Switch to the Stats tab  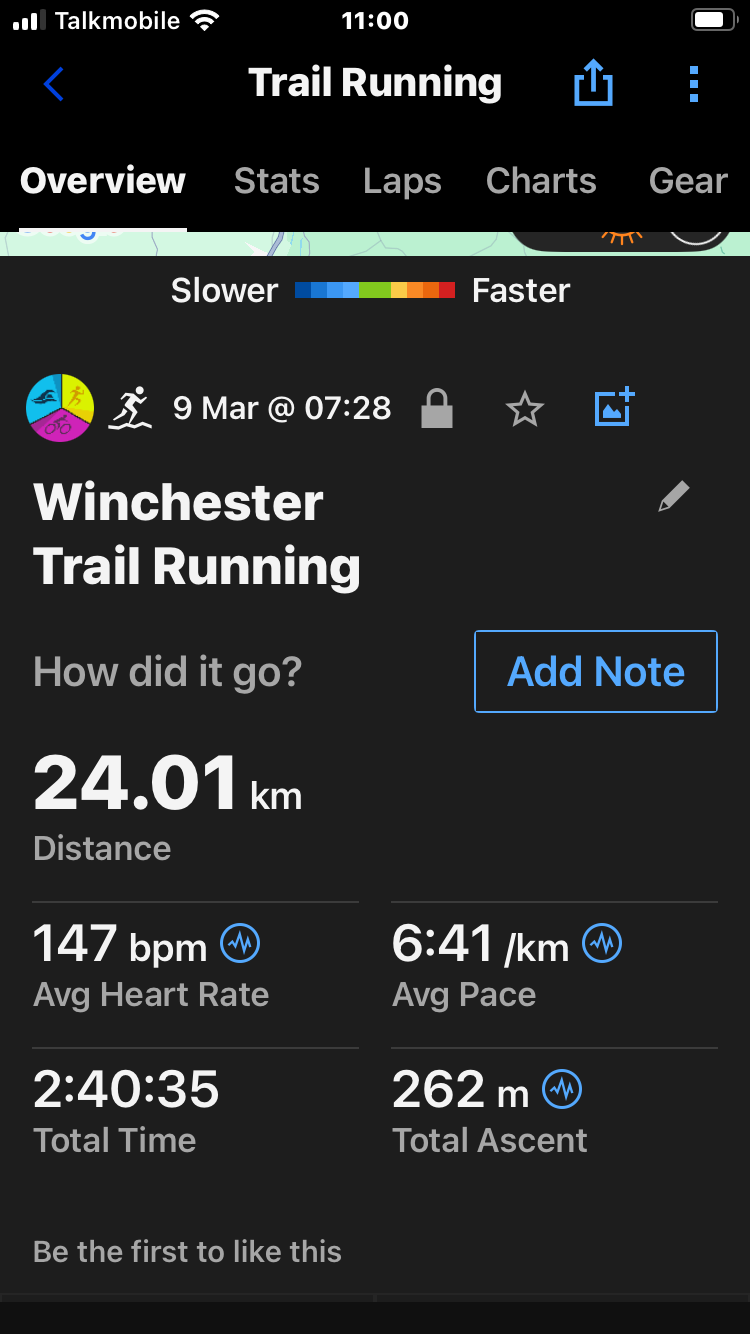[277, 181]
